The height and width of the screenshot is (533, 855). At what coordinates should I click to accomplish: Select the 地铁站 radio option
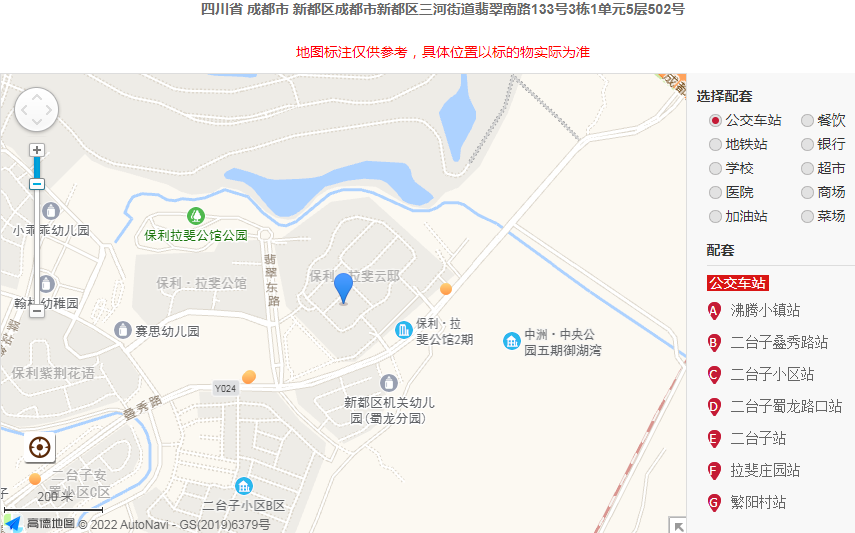click(x=715, y=144)
